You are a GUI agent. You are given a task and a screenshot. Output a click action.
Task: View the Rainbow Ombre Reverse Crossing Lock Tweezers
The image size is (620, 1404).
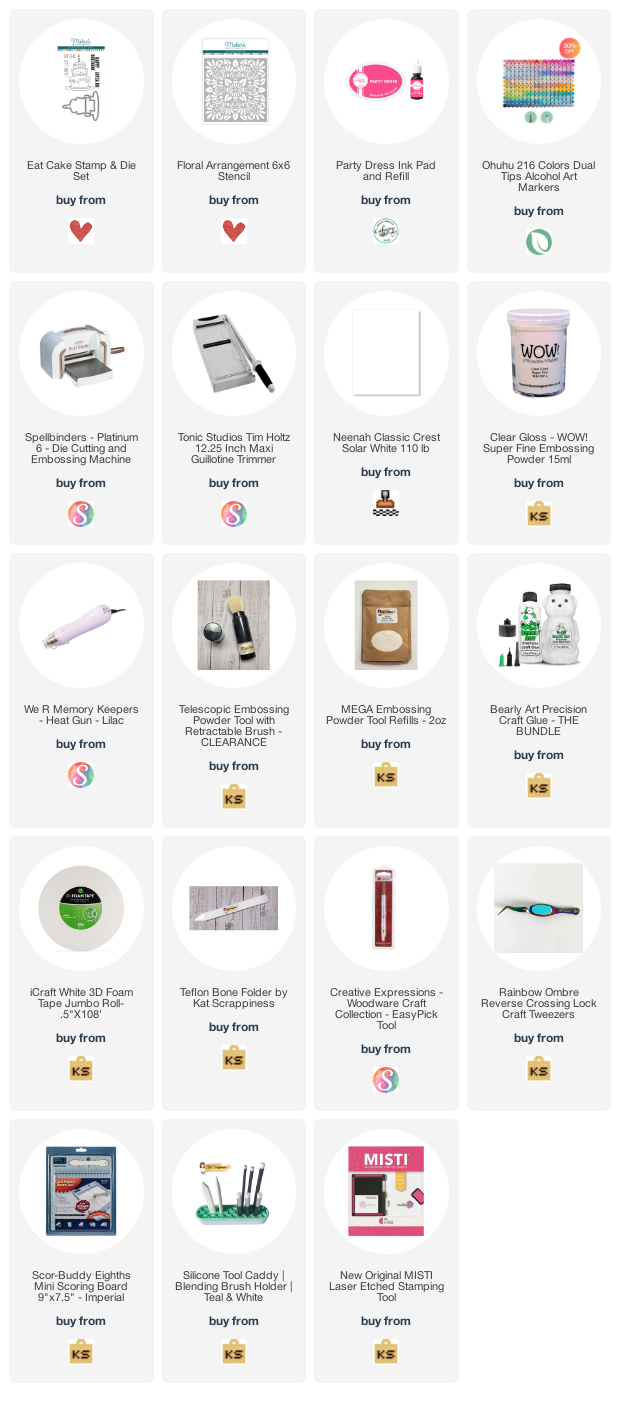point(538,909)
